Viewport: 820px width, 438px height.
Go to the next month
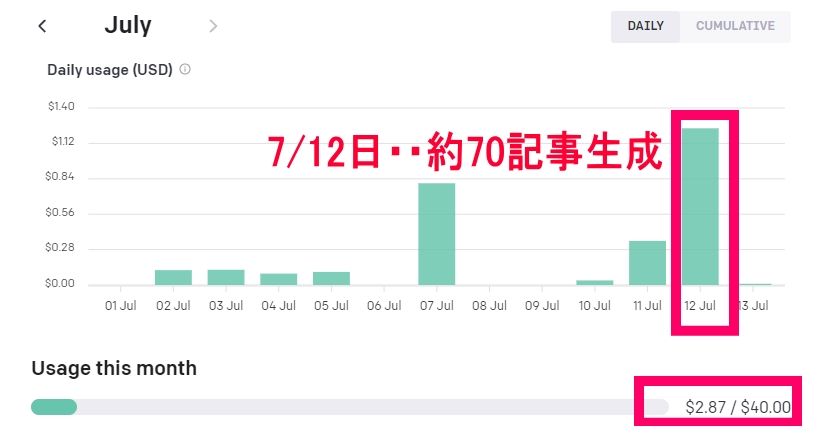pos(213,26)
